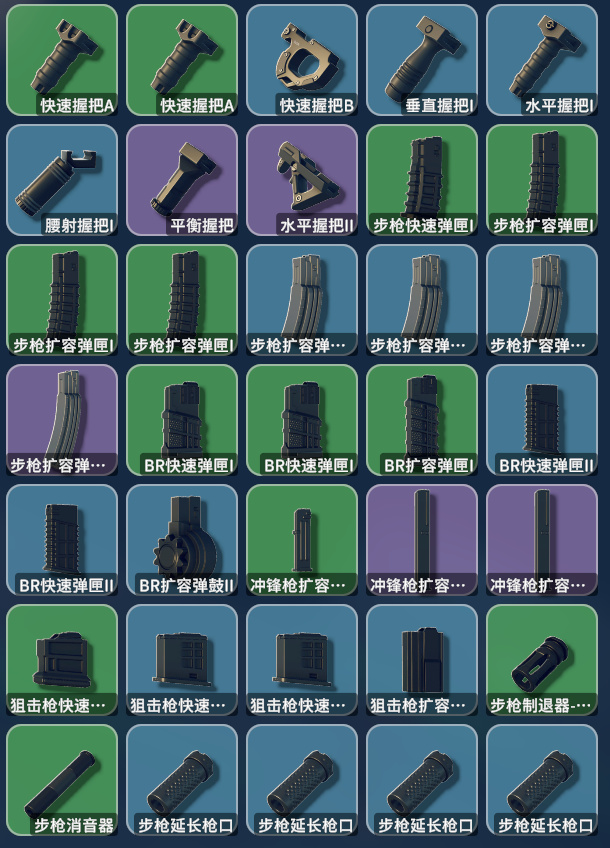Choose the 水平握把II grip
Screen dimensions: 610x848
(x=302, y=180)
